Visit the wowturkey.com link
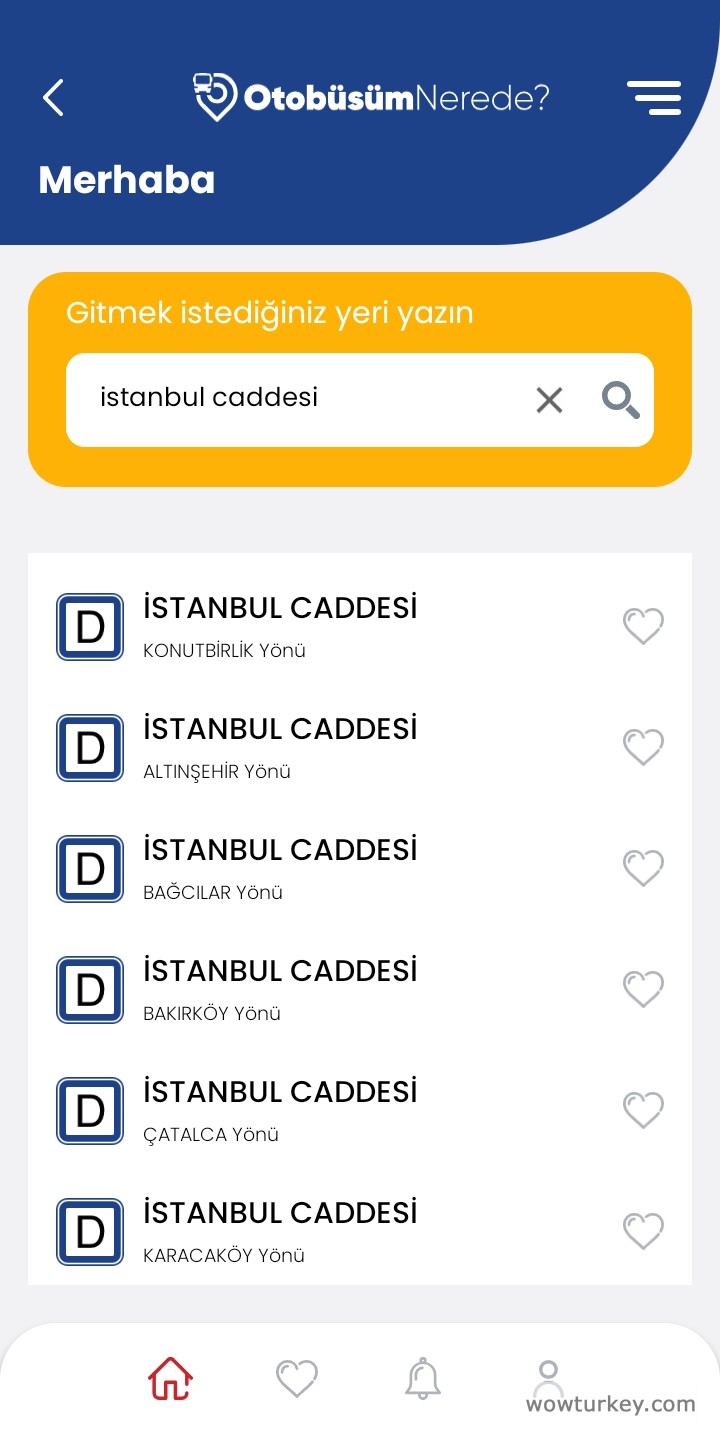The height and width of the screenshot is (1451, 720). 611,1404
